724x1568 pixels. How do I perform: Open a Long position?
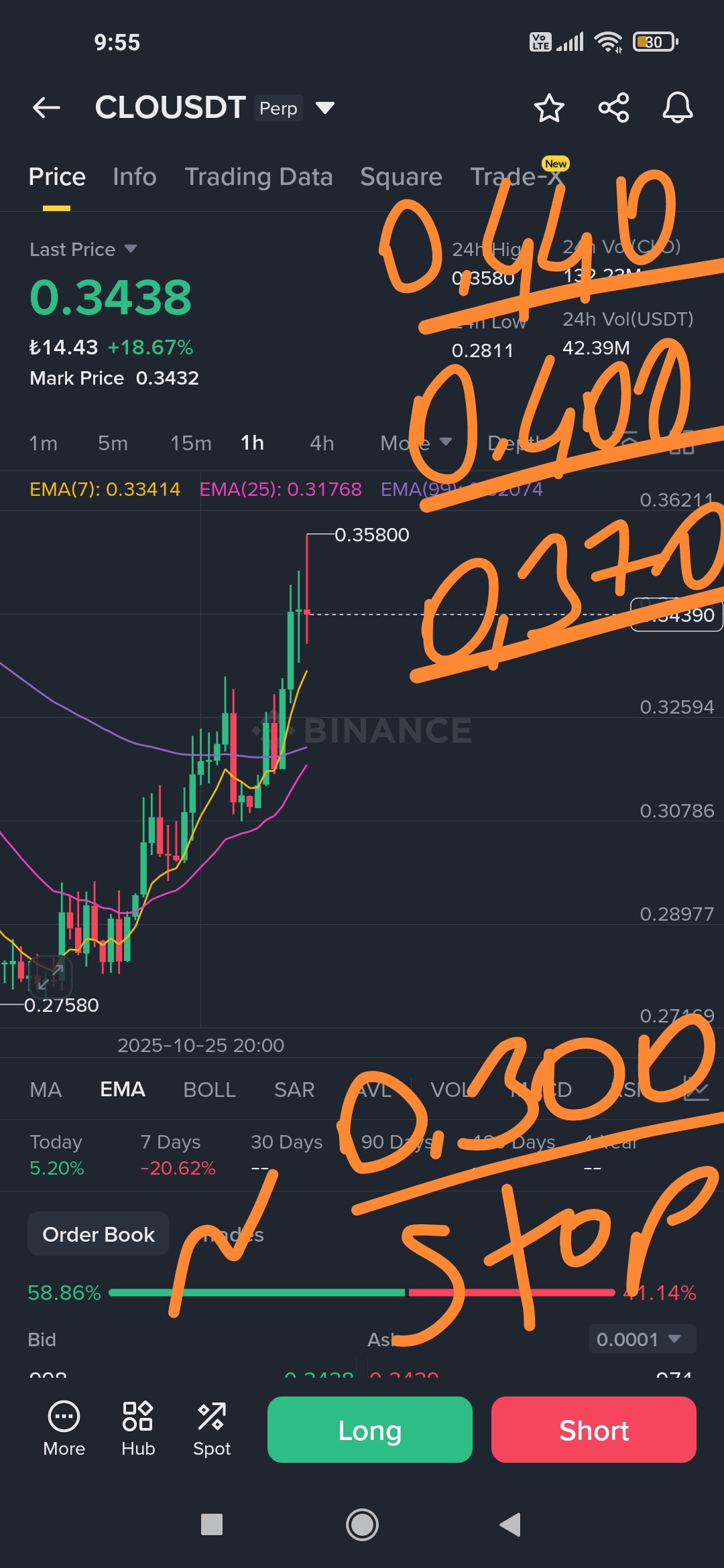[x=369, y=1429]
